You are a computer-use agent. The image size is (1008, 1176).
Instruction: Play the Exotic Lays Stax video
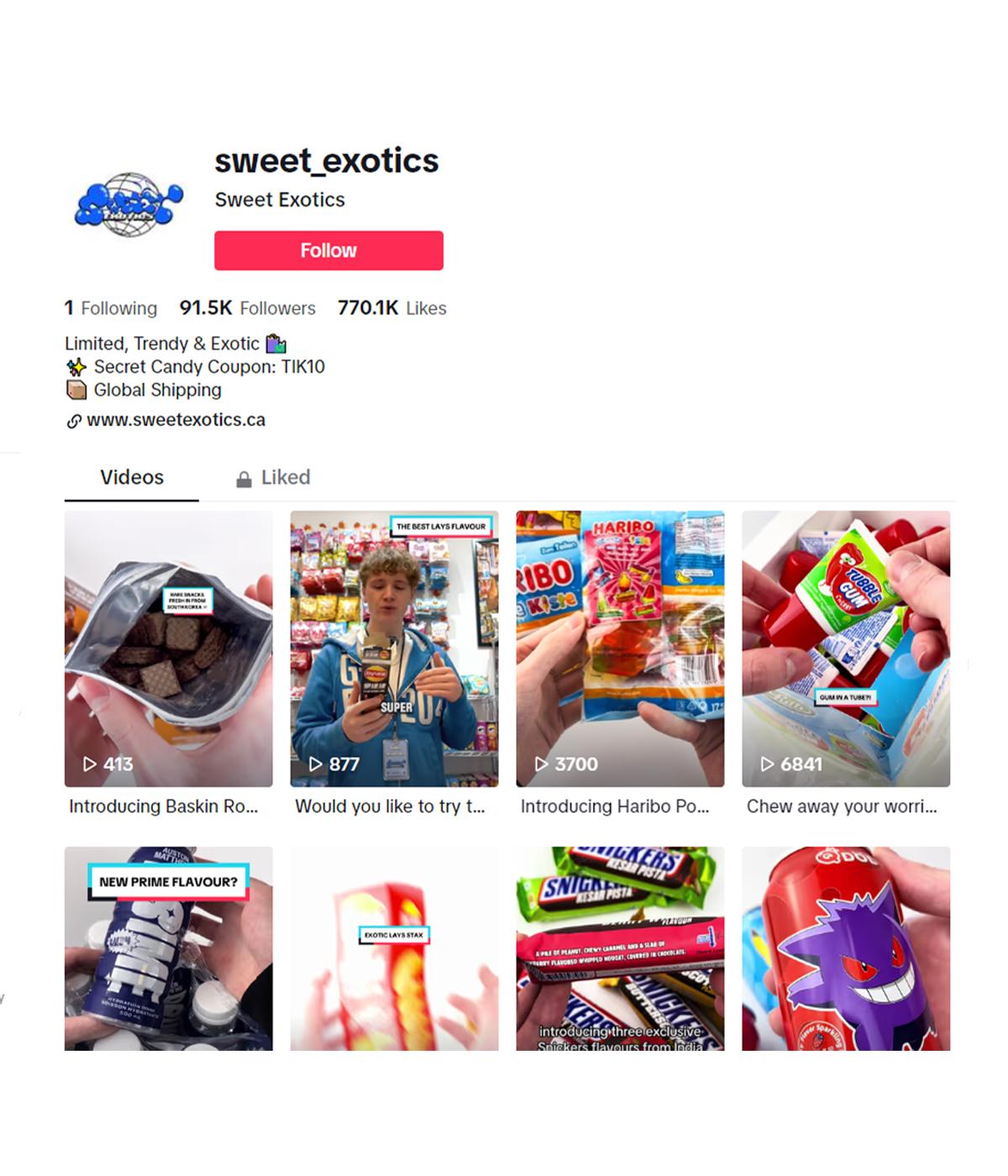[394, 949]
